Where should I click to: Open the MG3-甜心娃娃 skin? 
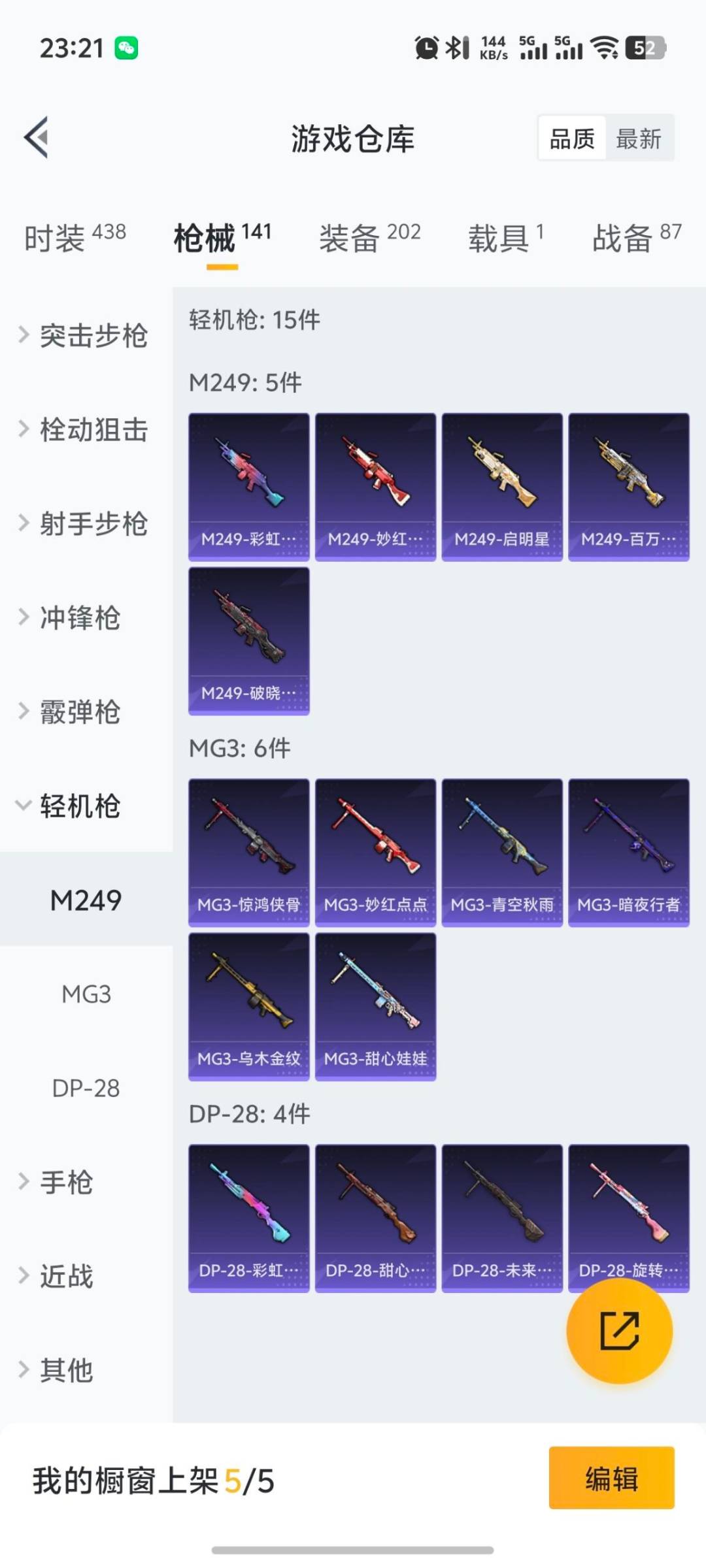[375, 1006]
